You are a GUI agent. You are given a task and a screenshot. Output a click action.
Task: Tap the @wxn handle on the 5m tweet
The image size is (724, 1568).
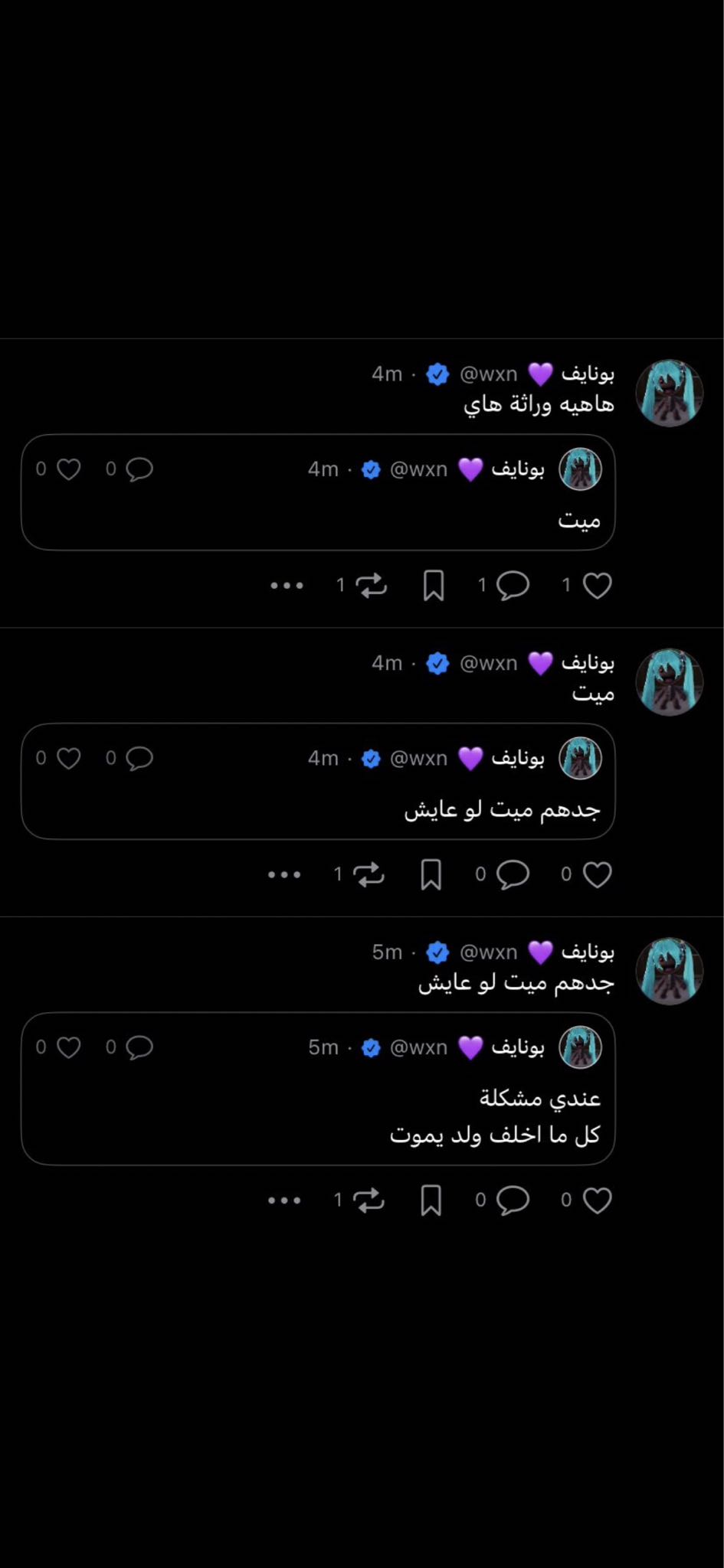(x=488, y=952)
